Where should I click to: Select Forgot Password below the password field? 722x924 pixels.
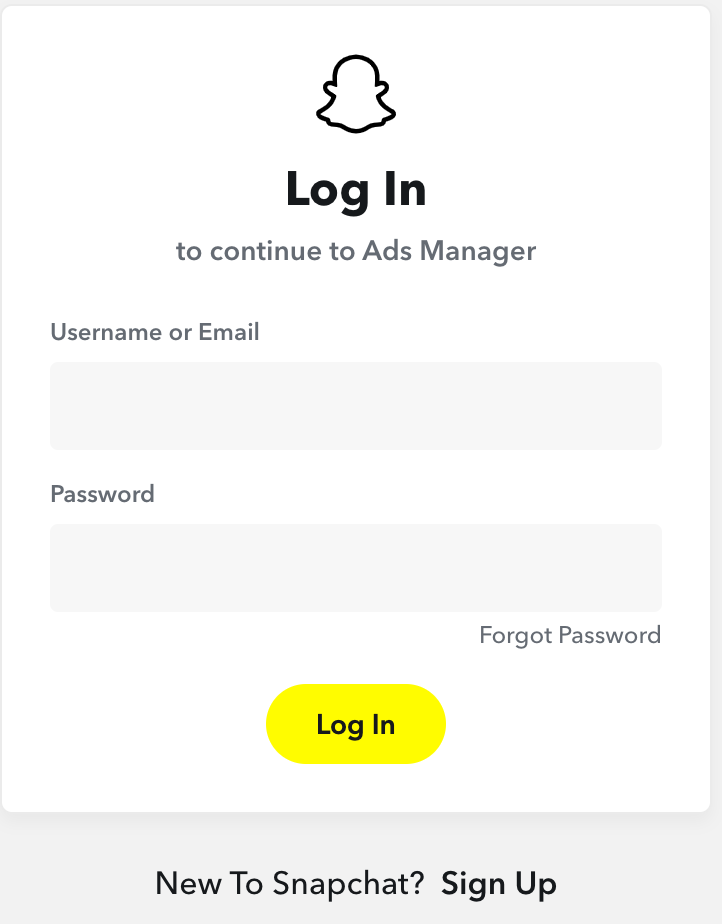coord(569,635)
